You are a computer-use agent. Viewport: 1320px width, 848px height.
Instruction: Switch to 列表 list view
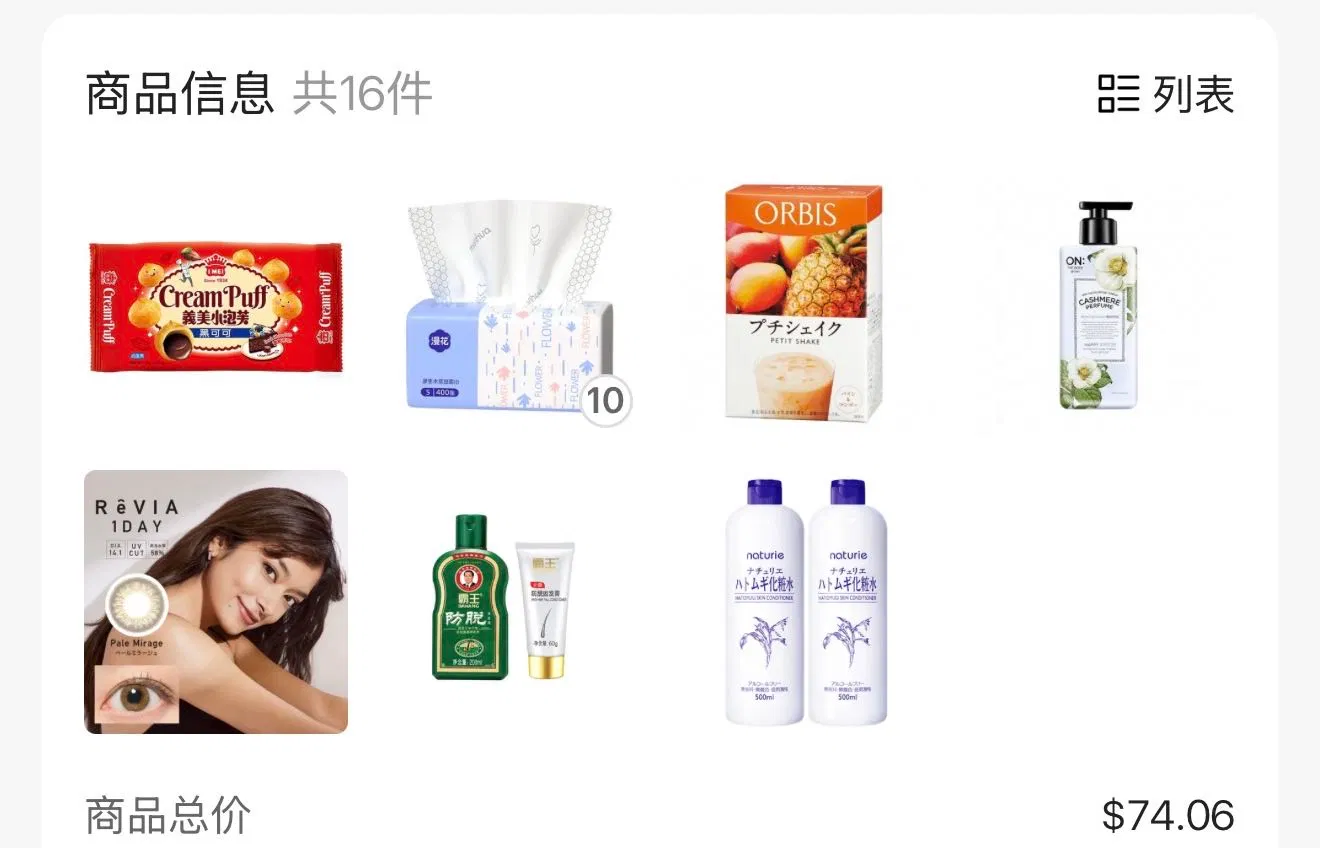point(1166,94)
